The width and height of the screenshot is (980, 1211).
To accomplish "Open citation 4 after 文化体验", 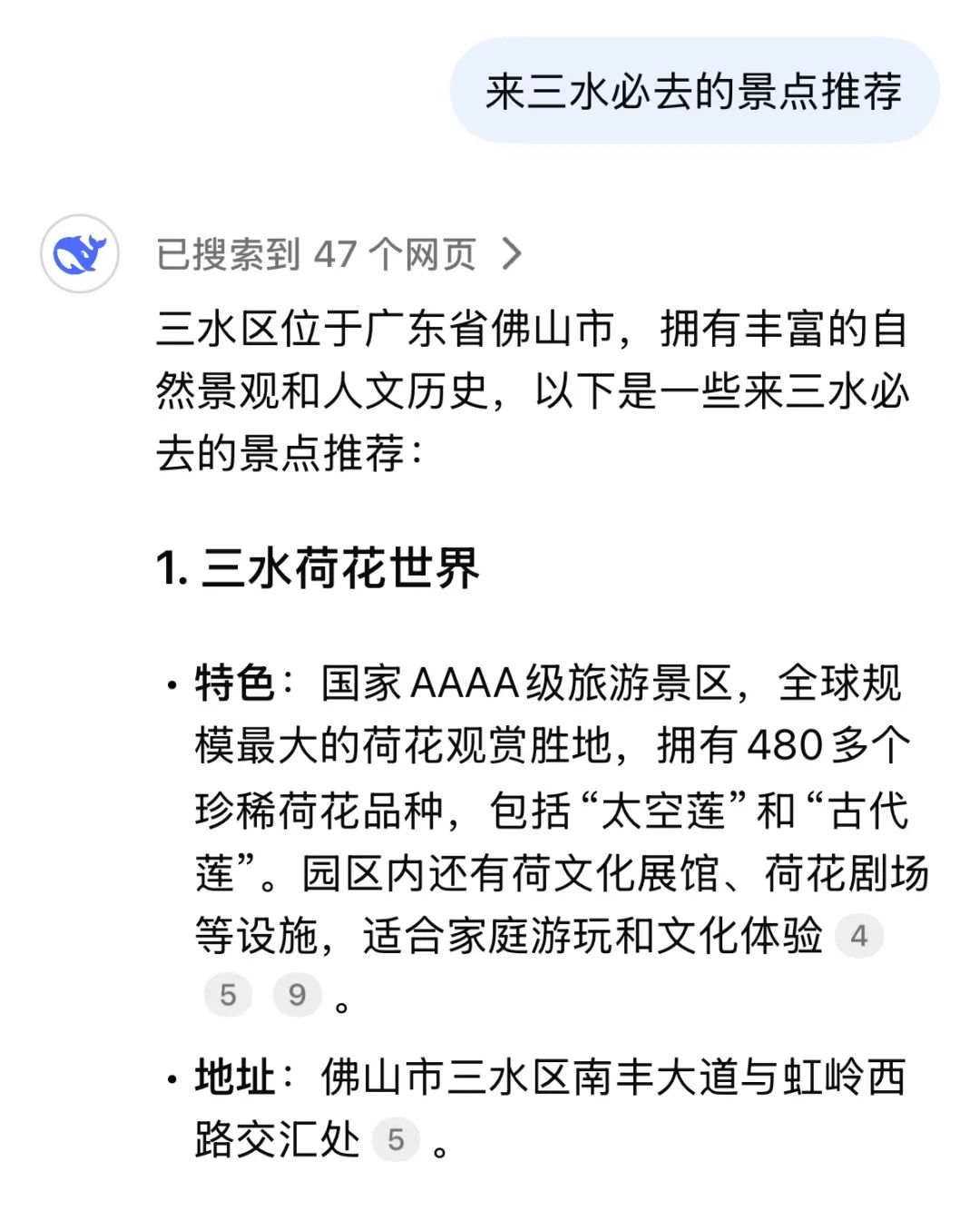I will click(x=858, y=935).
